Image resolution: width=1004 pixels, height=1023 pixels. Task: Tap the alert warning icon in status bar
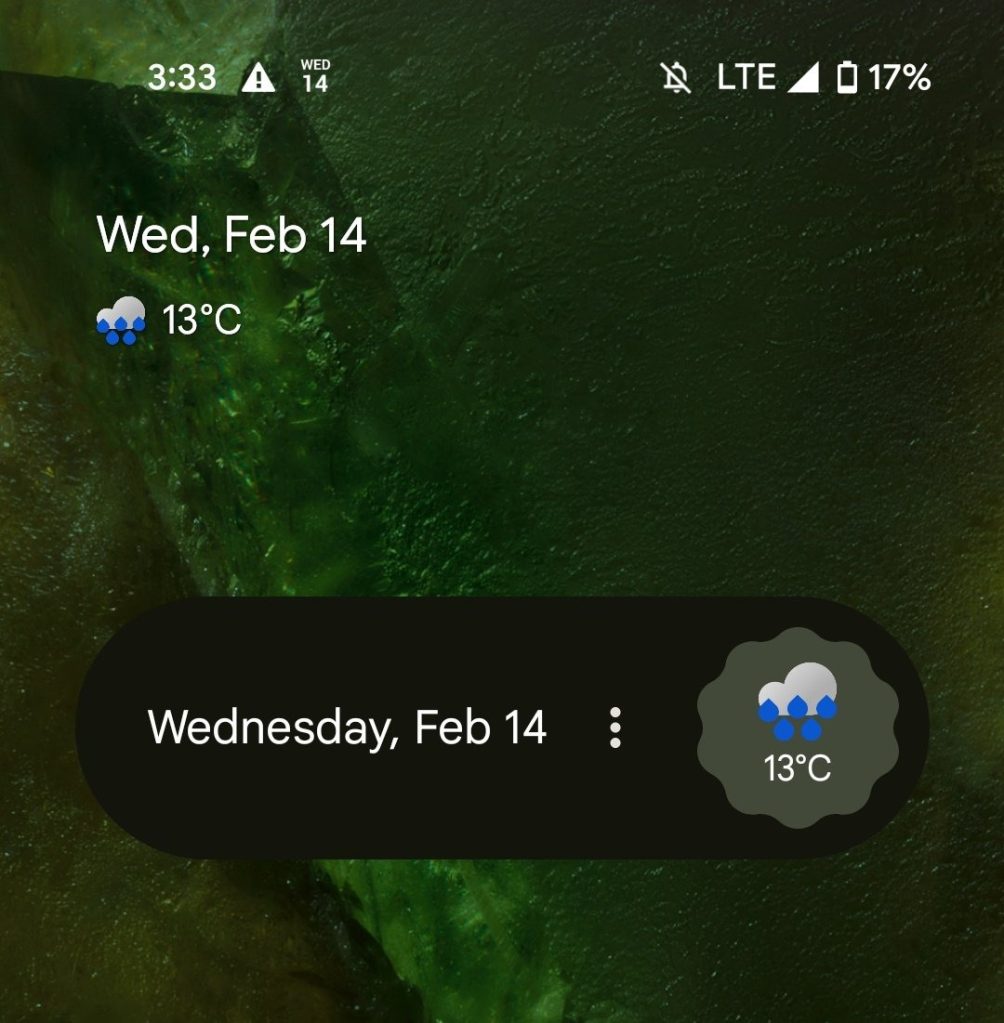[x=258, y=77]
